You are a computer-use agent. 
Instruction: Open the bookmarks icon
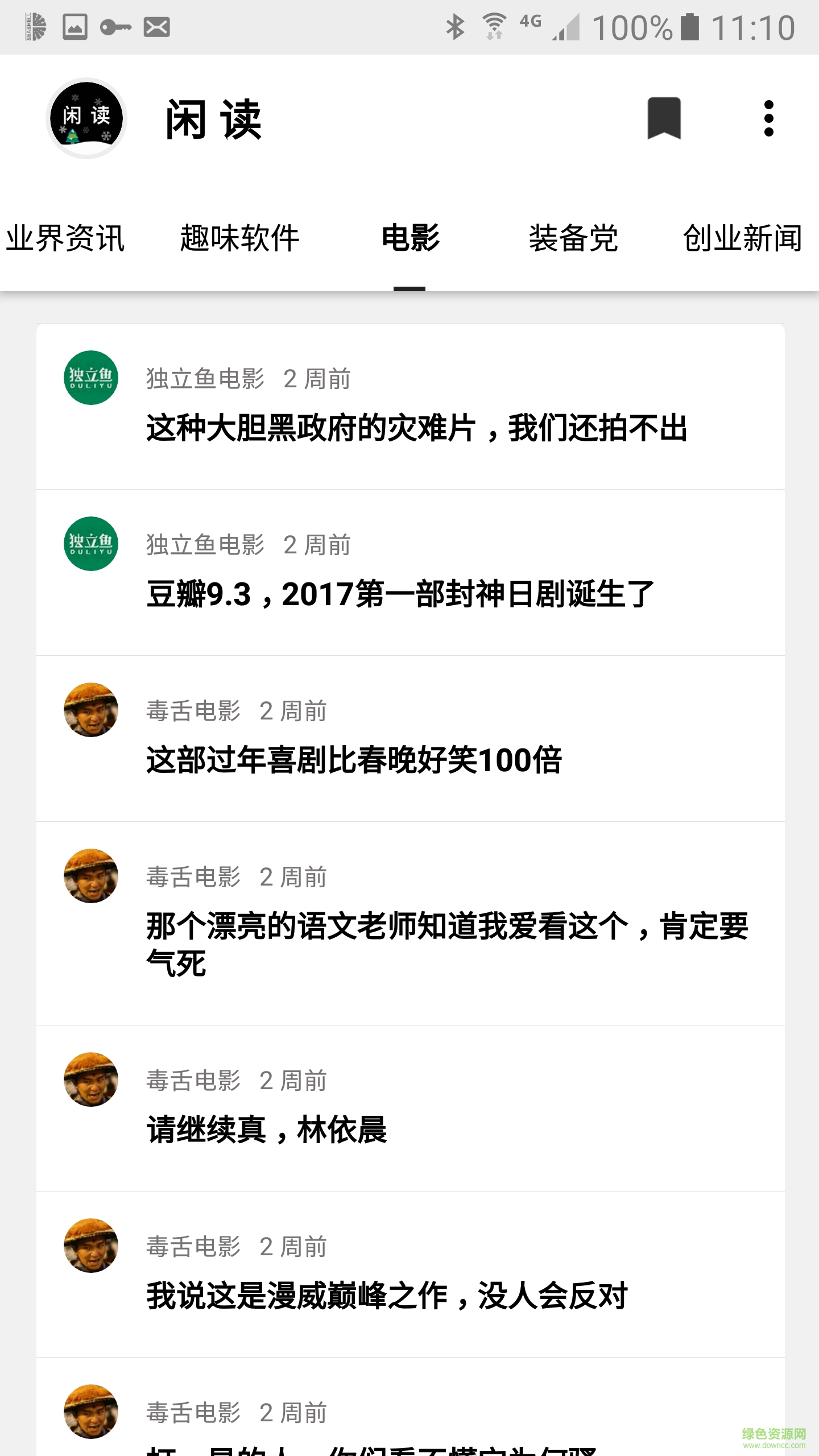(x=664, y=118)
